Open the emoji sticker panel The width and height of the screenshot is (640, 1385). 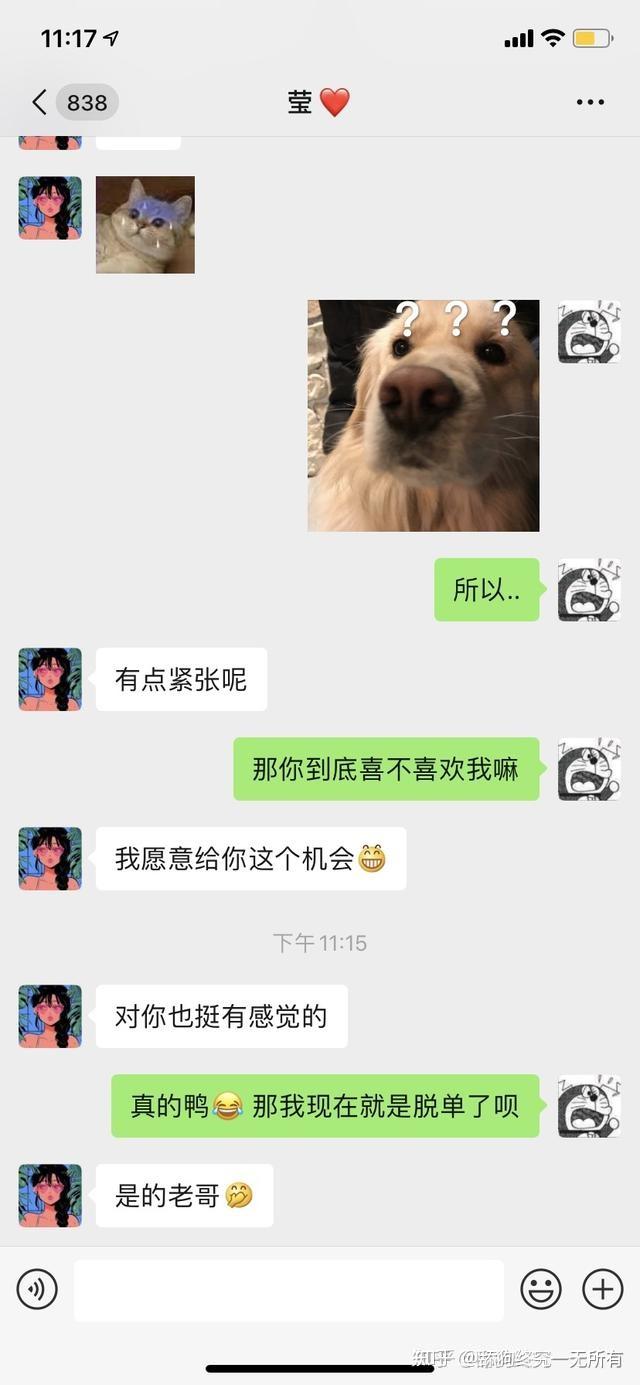click(x=541, y=1290)
